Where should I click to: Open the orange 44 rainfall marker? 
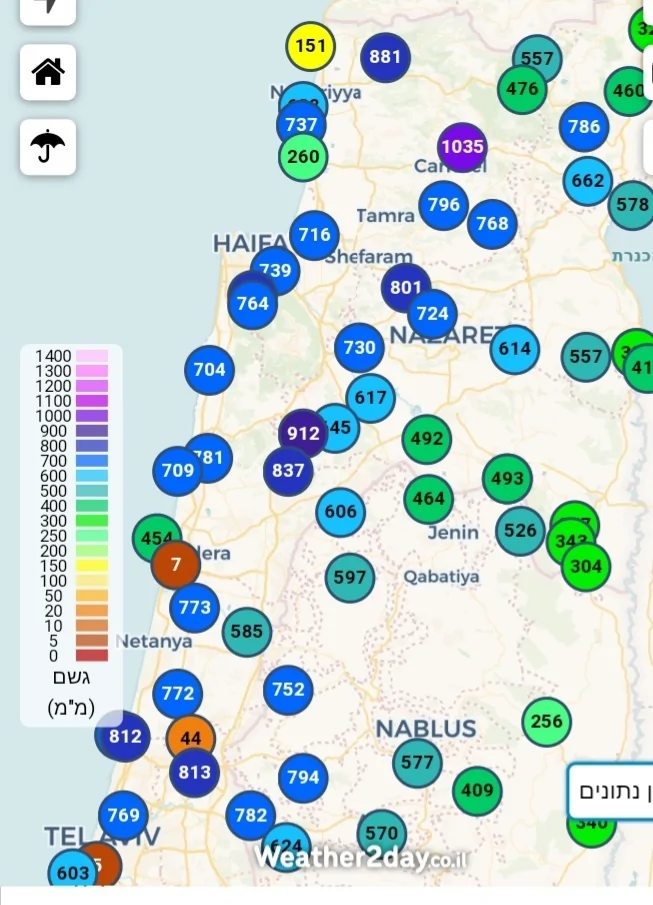click(191, 739)
